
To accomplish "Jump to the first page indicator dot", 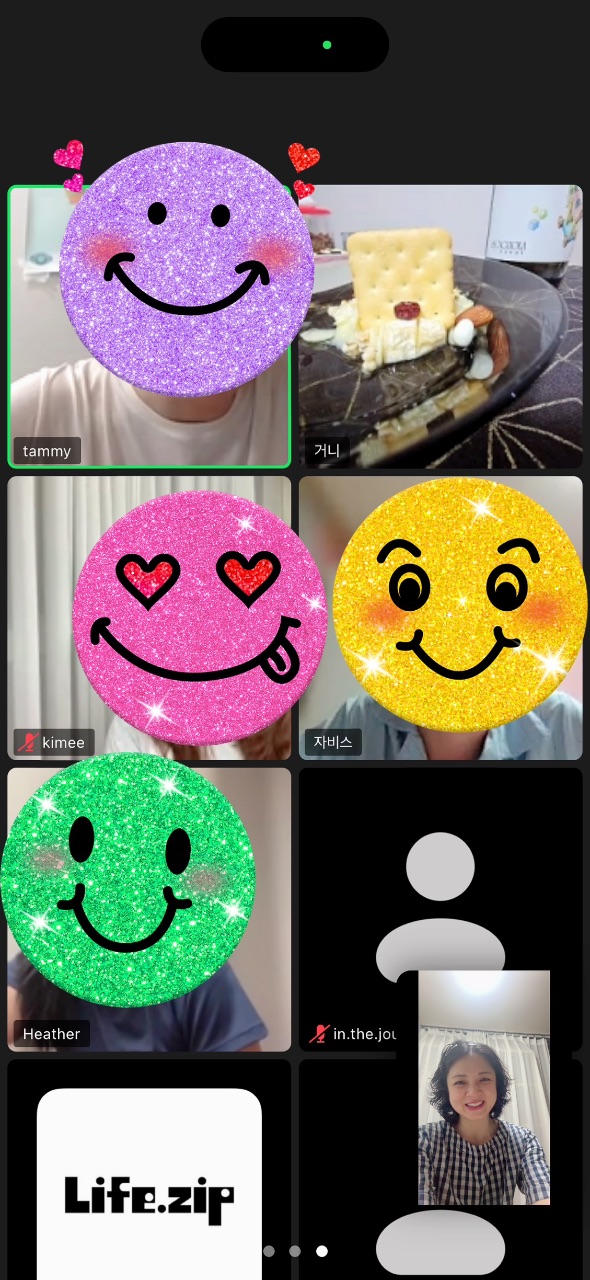I will coord(269,1251).
